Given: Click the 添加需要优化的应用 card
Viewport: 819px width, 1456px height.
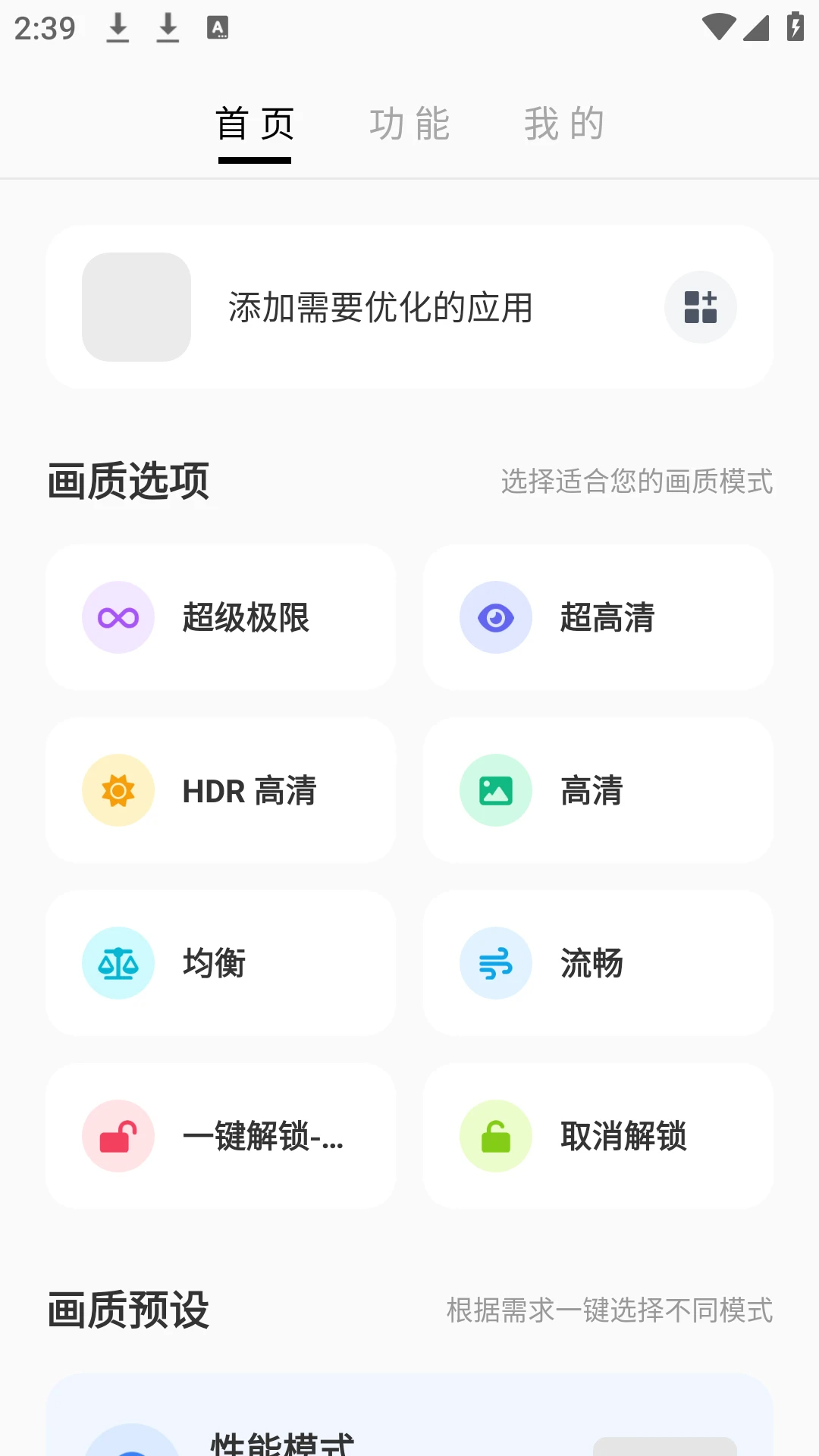Looking at the screenshot, I should (x=409, y=306).
